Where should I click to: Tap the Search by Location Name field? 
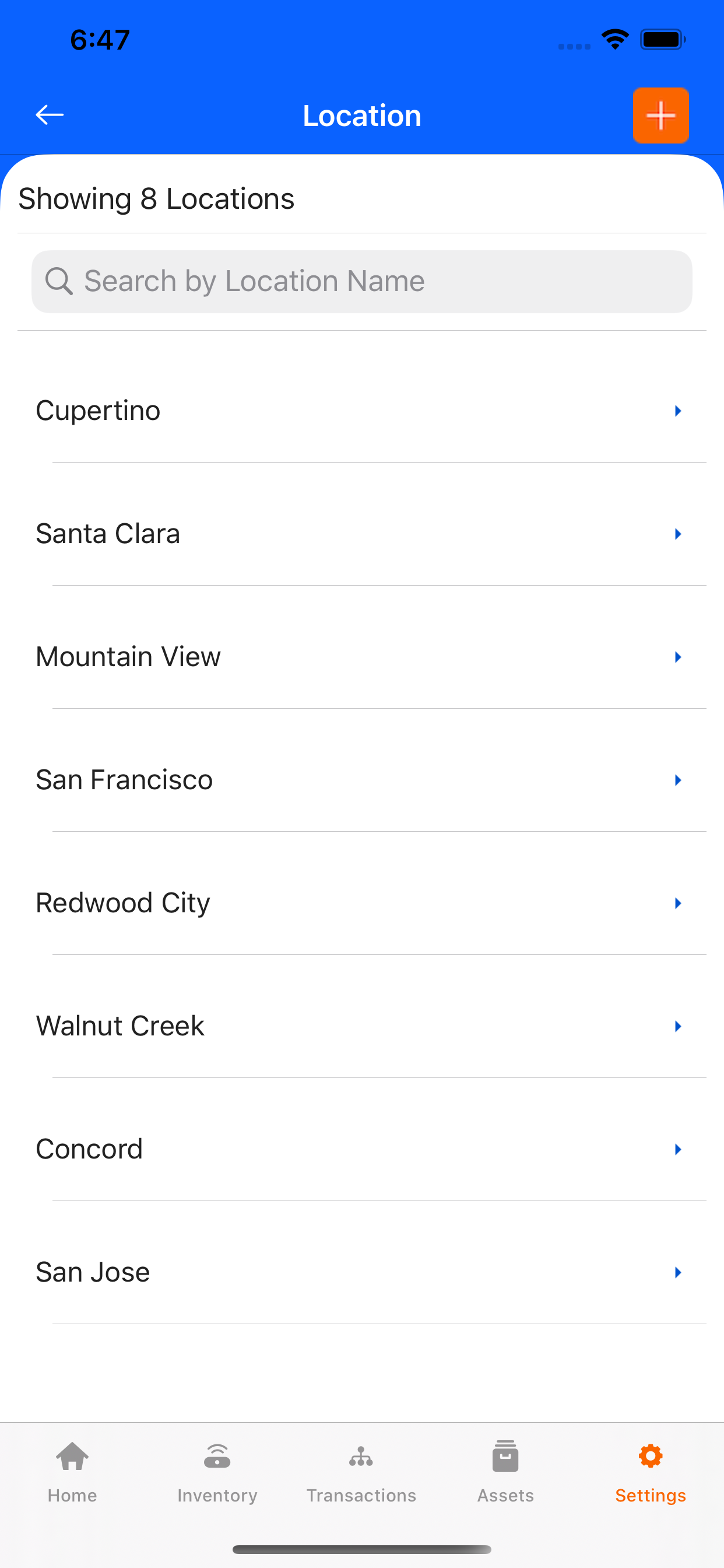tap(362, 281)
